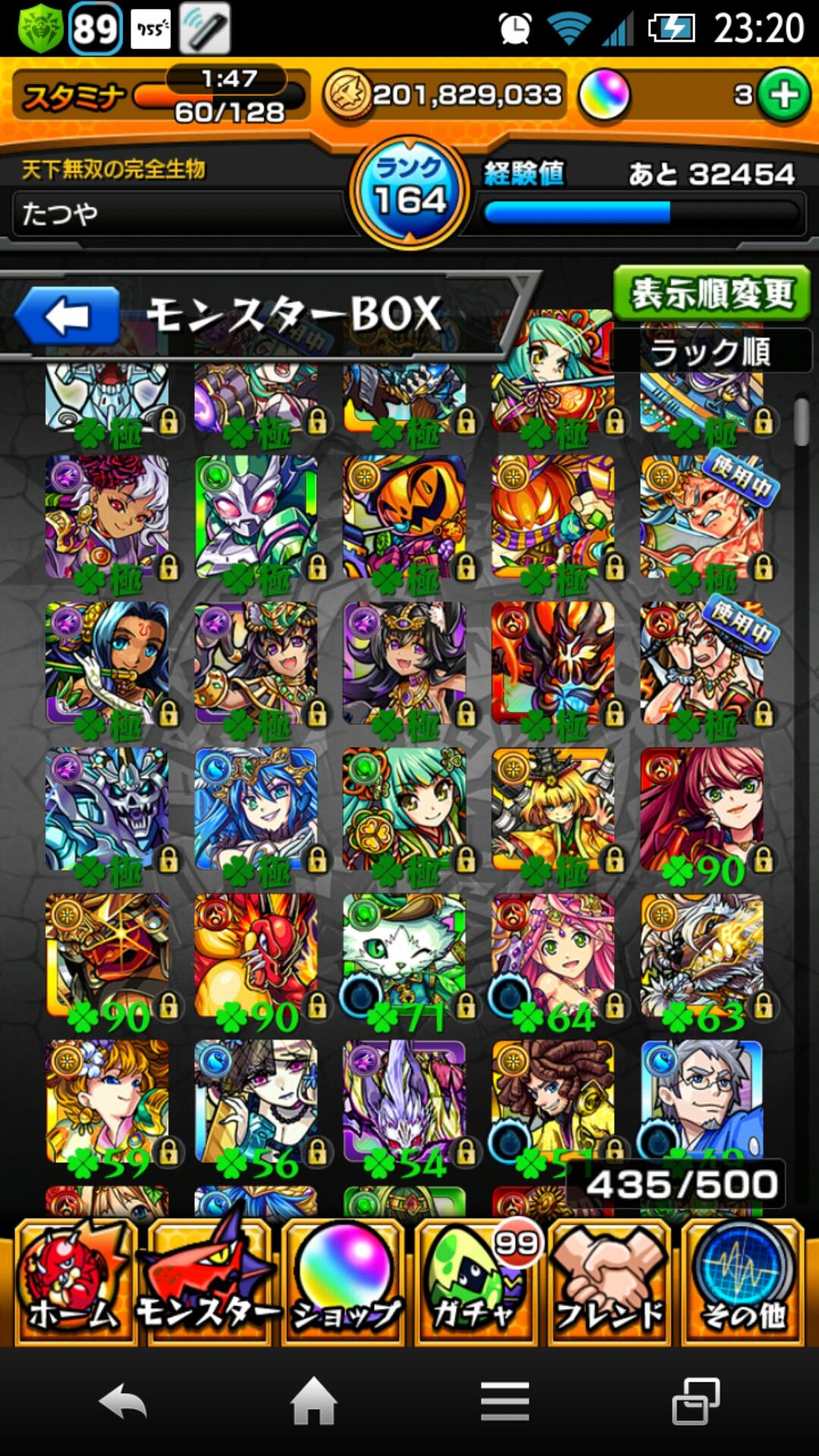
Task: Select the monster with luck 56
Action: pyautogui.click(x=256, y=1101)
